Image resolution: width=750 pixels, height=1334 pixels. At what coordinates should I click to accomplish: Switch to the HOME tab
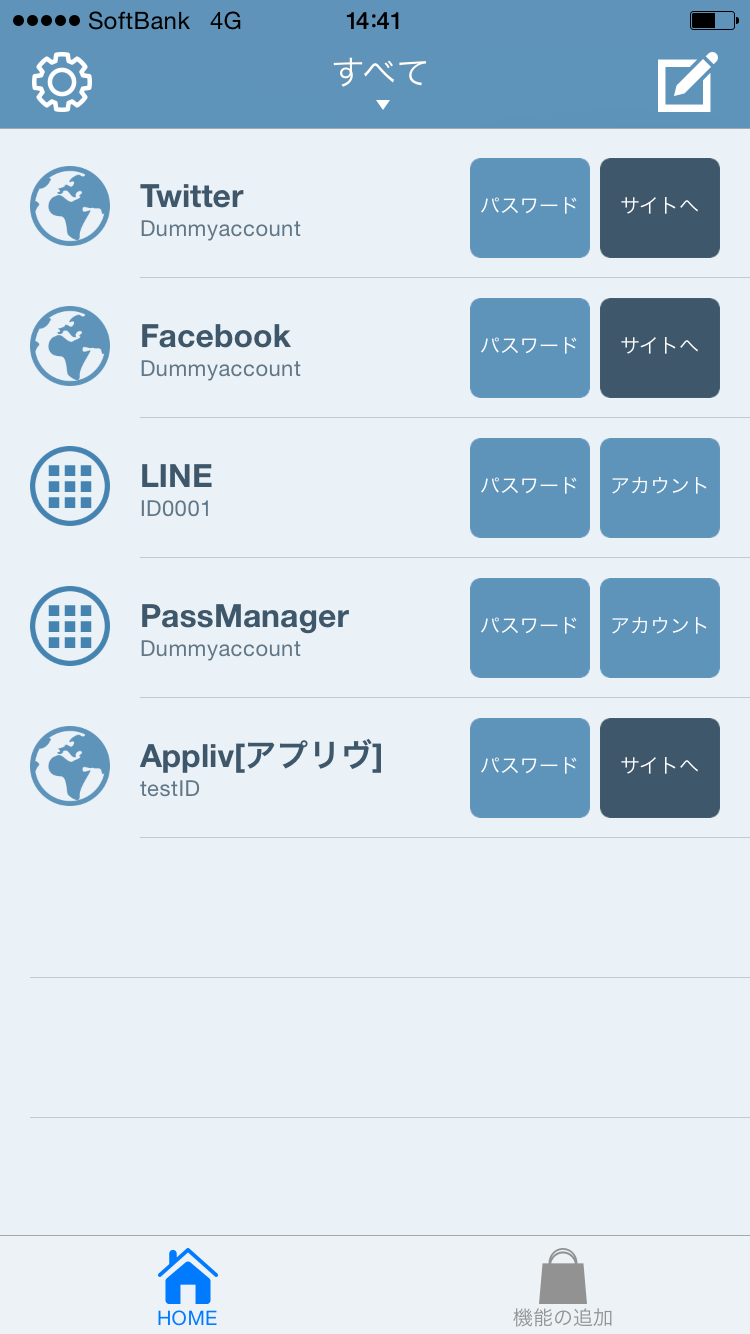point(187,1286)
